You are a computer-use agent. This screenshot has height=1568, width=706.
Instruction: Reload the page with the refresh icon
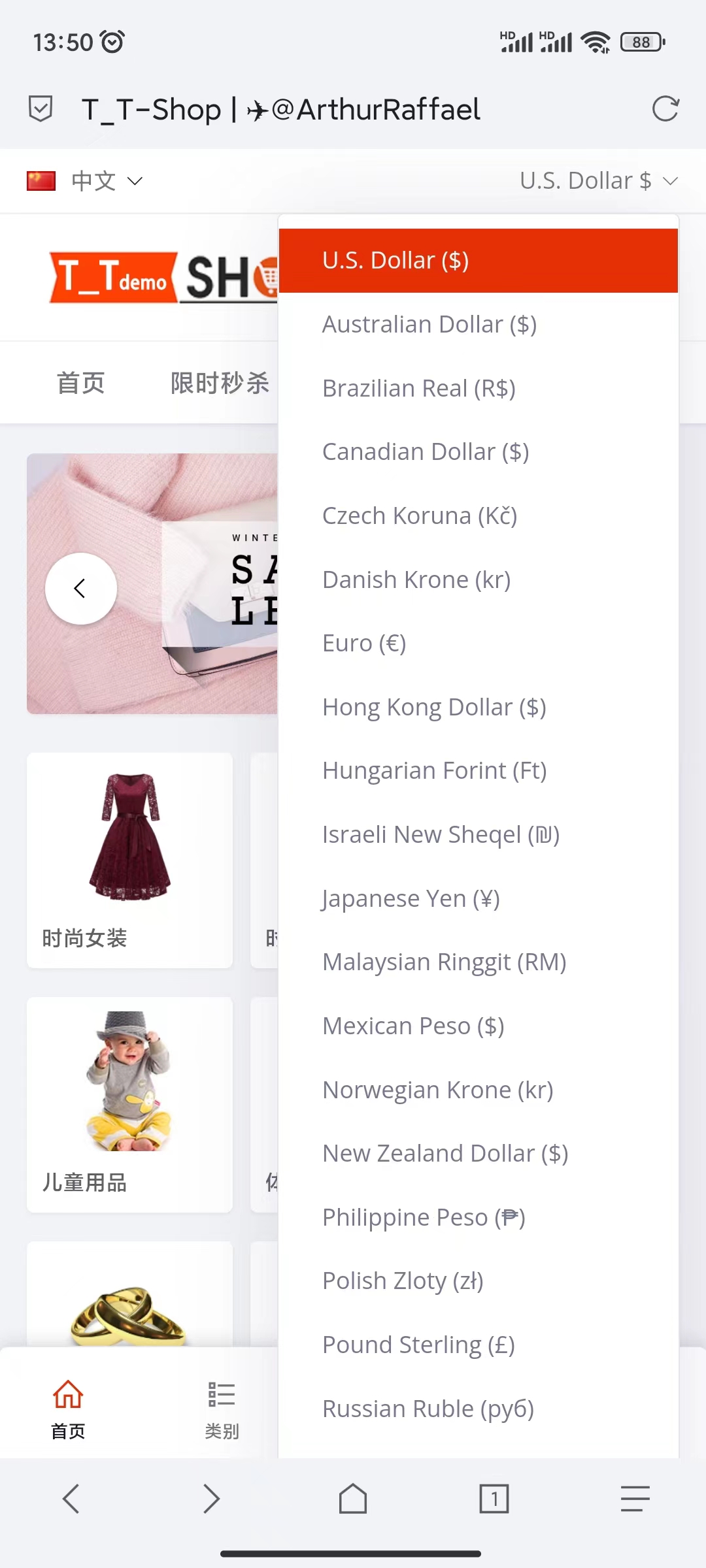pyautogui.click(x=665, y=109)
